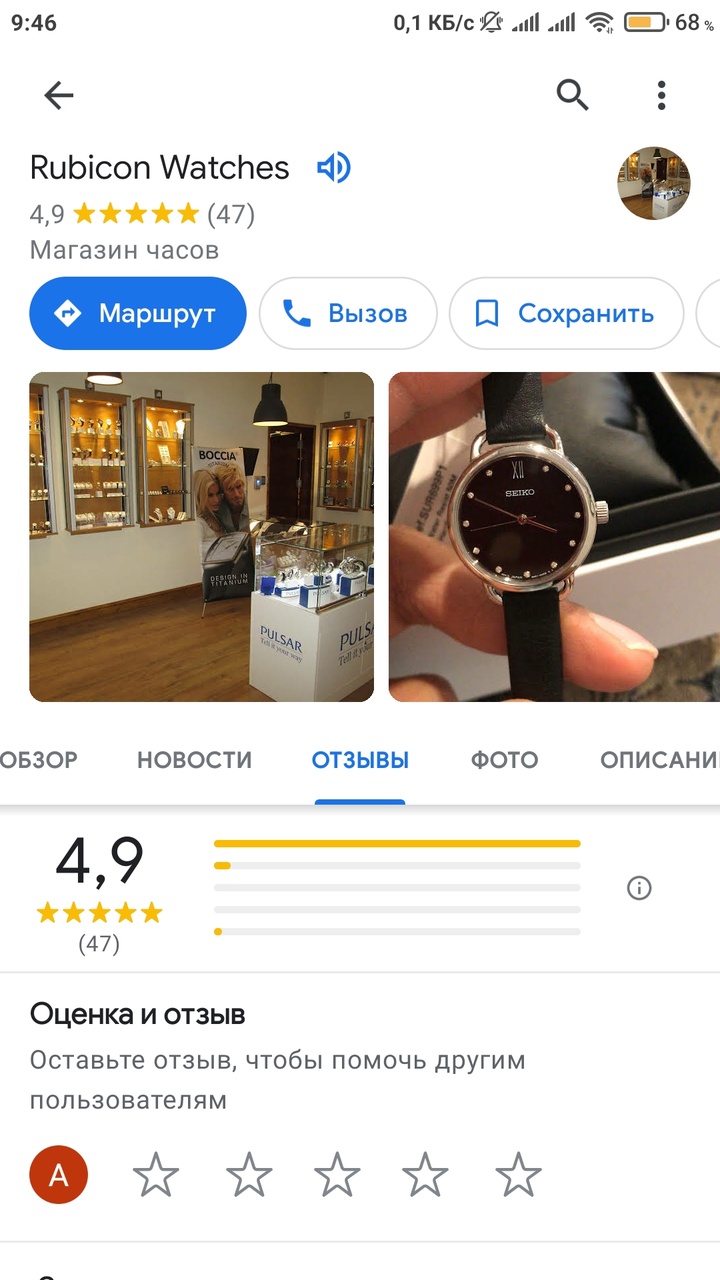The image size is (720, 1280).
Task: Call the store via Вызов
Action: click(x=348, y=313)
